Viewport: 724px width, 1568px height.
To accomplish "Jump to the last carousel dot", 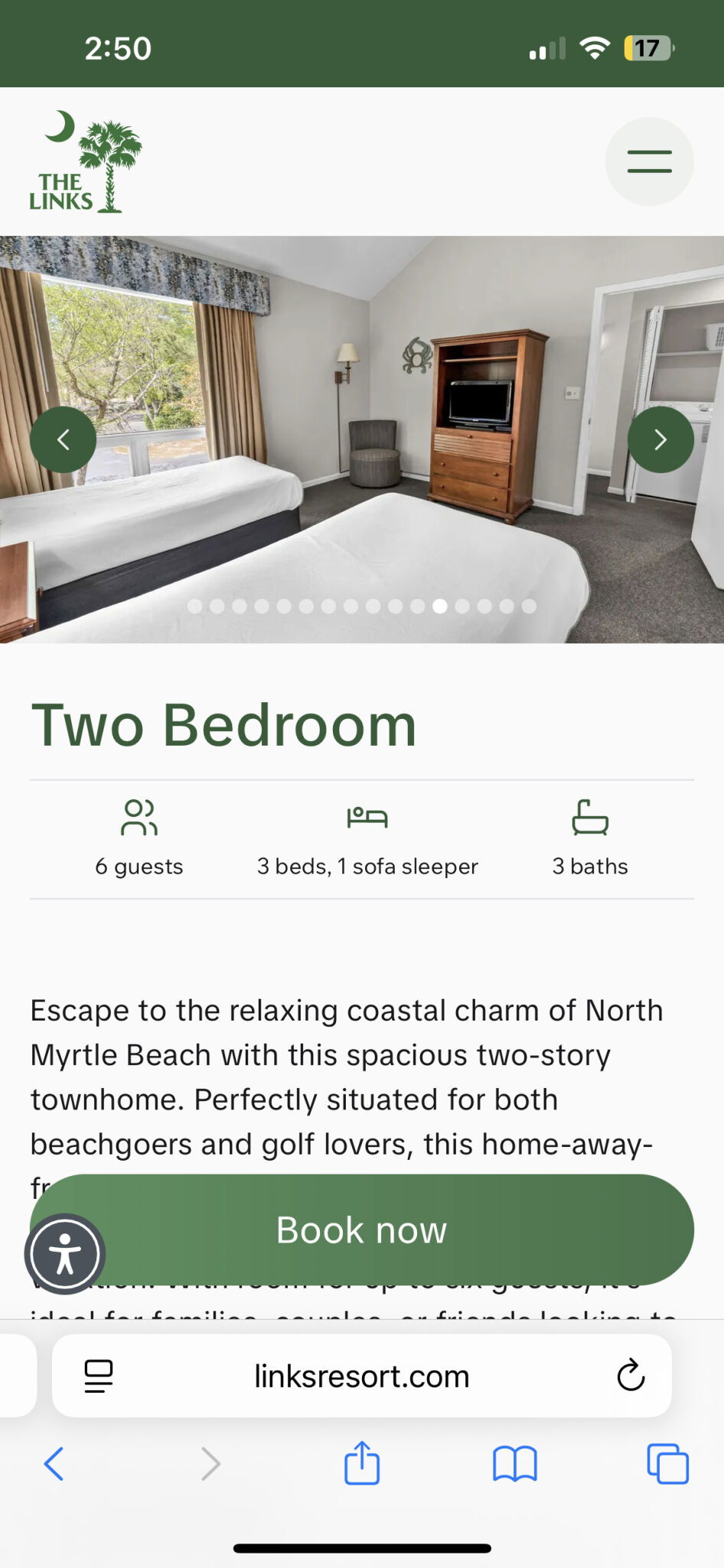I will pyautogui.click(x=529, y=606).
